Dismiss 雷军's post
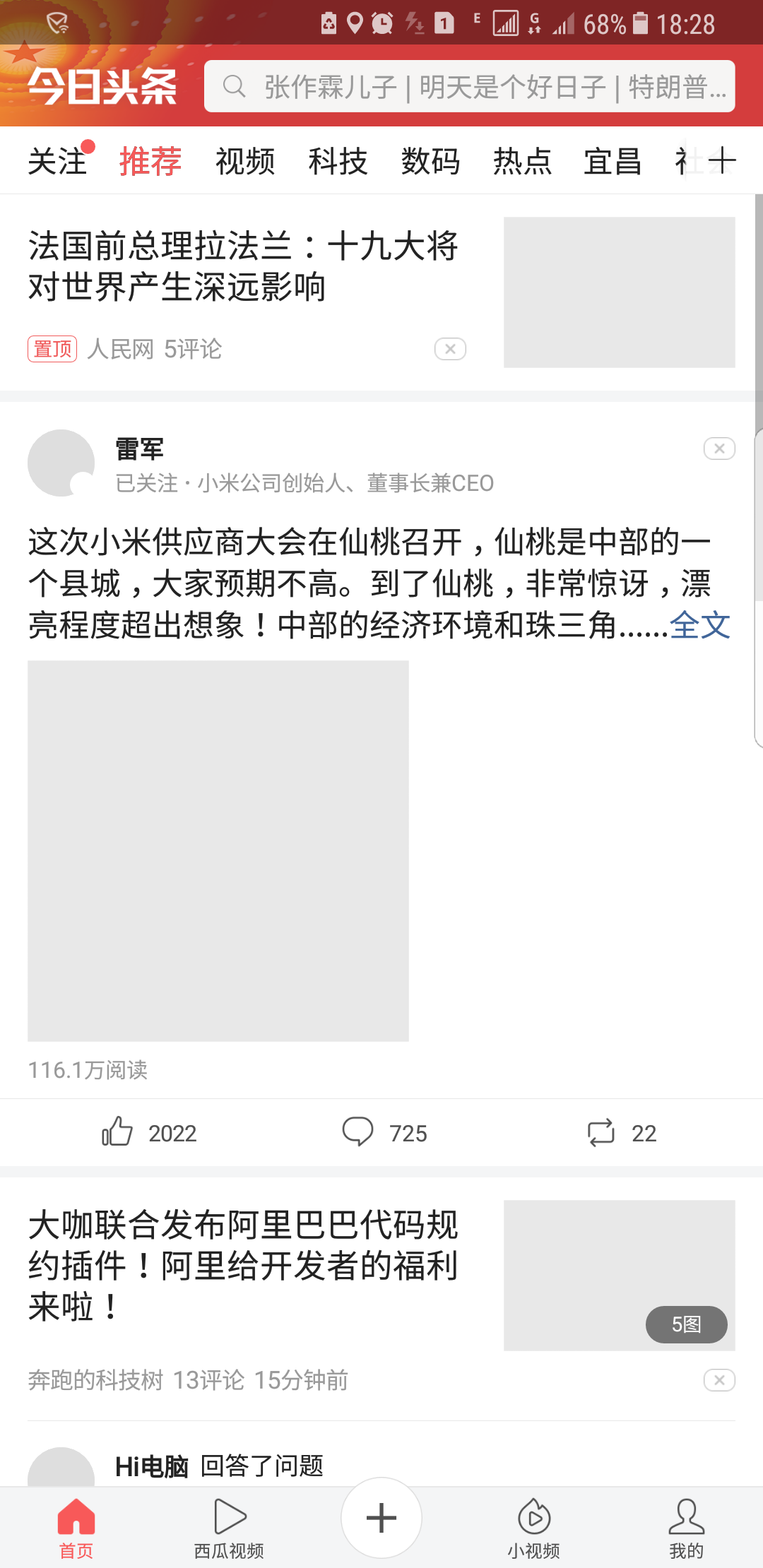Viewport: 763px width, 1568px height. pos(719,449)
